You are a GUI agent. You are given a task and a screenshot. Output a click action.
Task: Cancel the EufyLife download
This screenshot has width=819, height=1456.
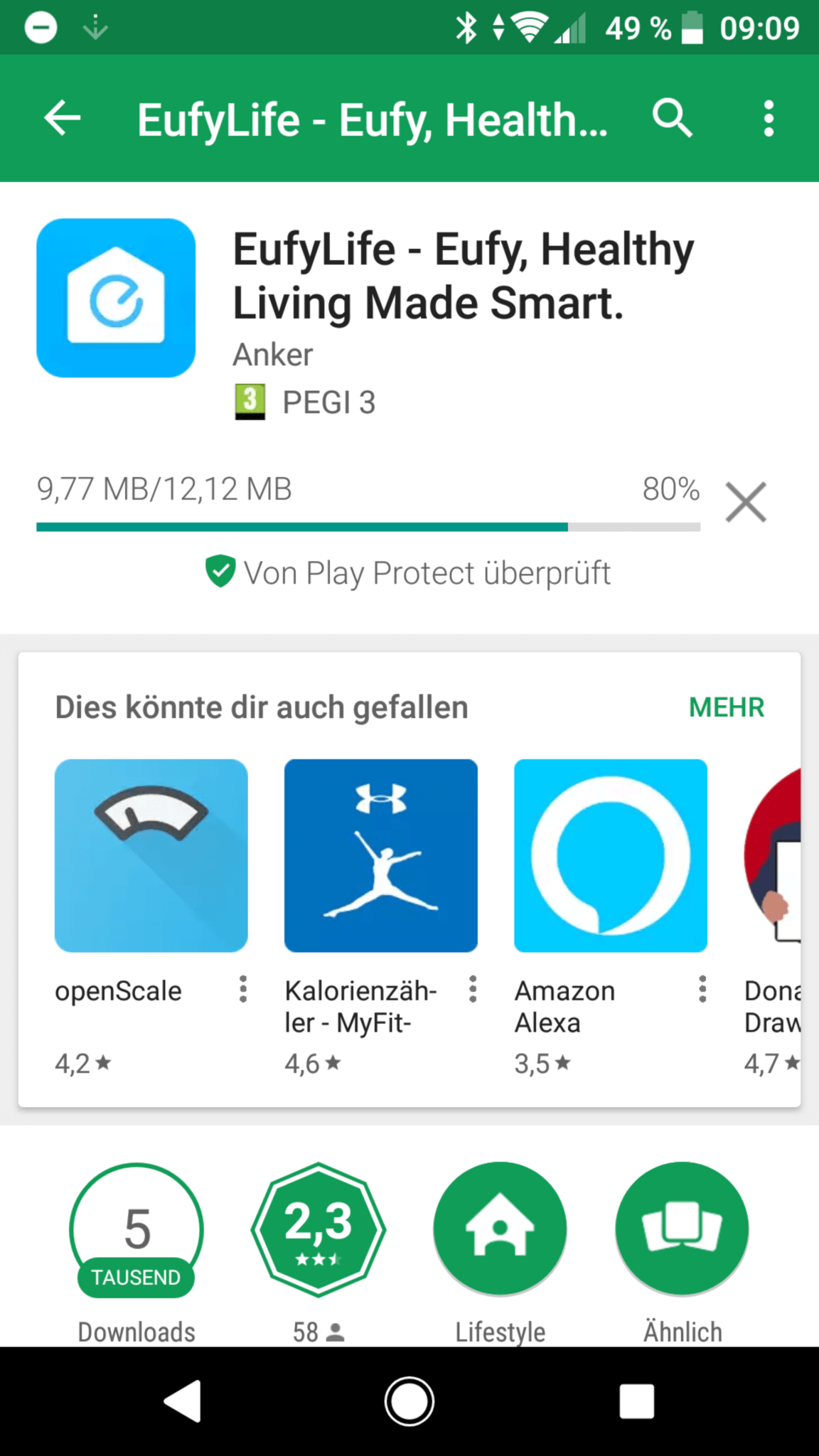tap(746, 502)
